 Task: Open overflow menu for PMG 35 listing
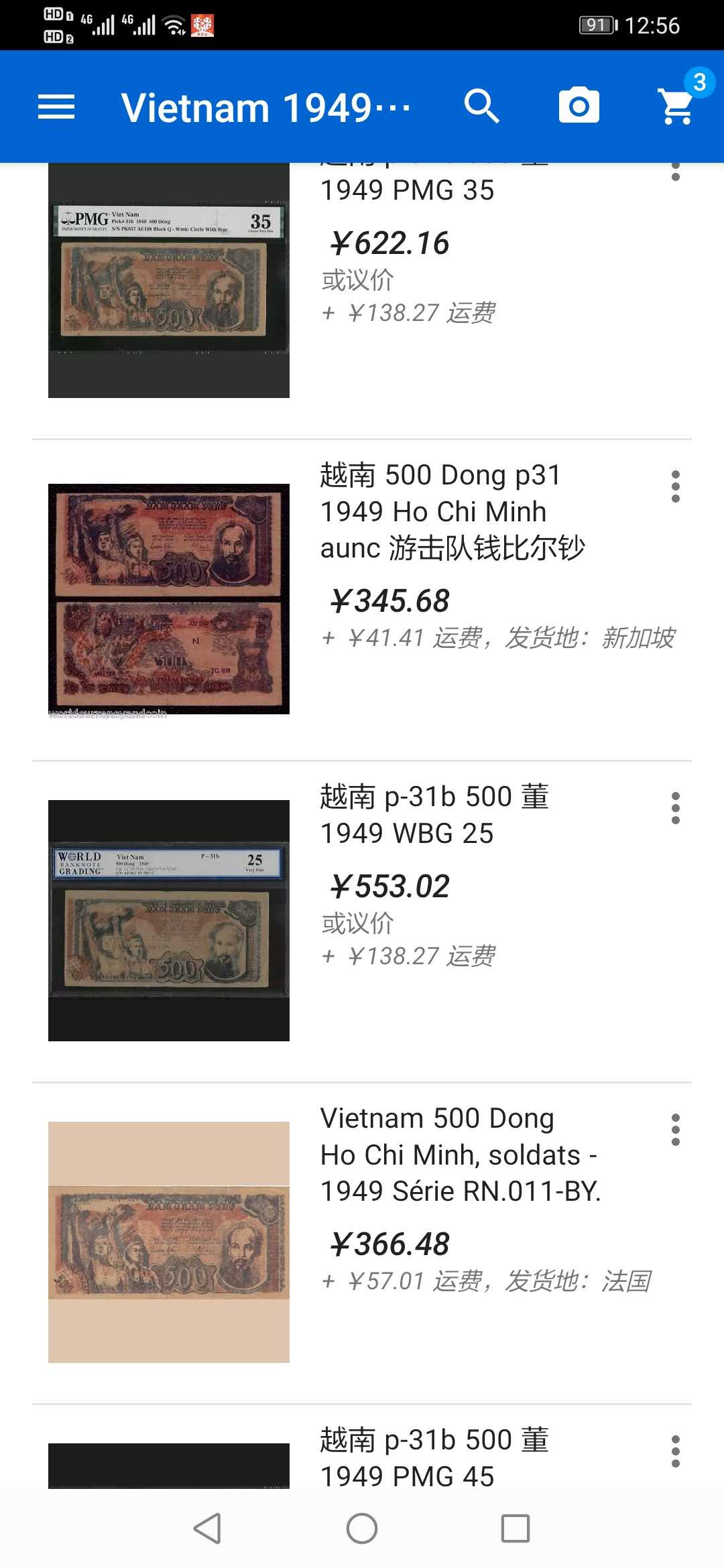[675, 174]
